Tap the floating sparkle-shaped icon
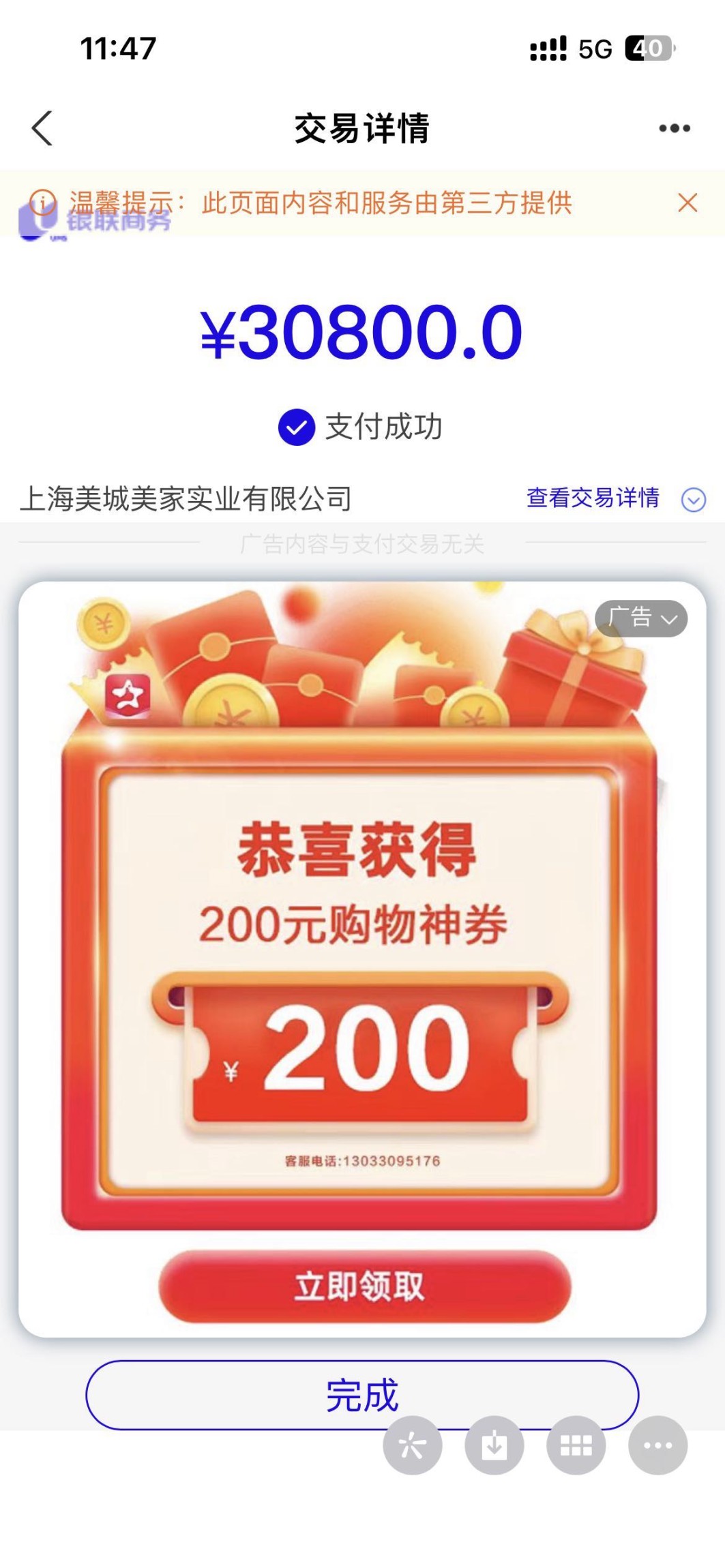This screenshot has width=725, height=1568. pos(413,1445)
